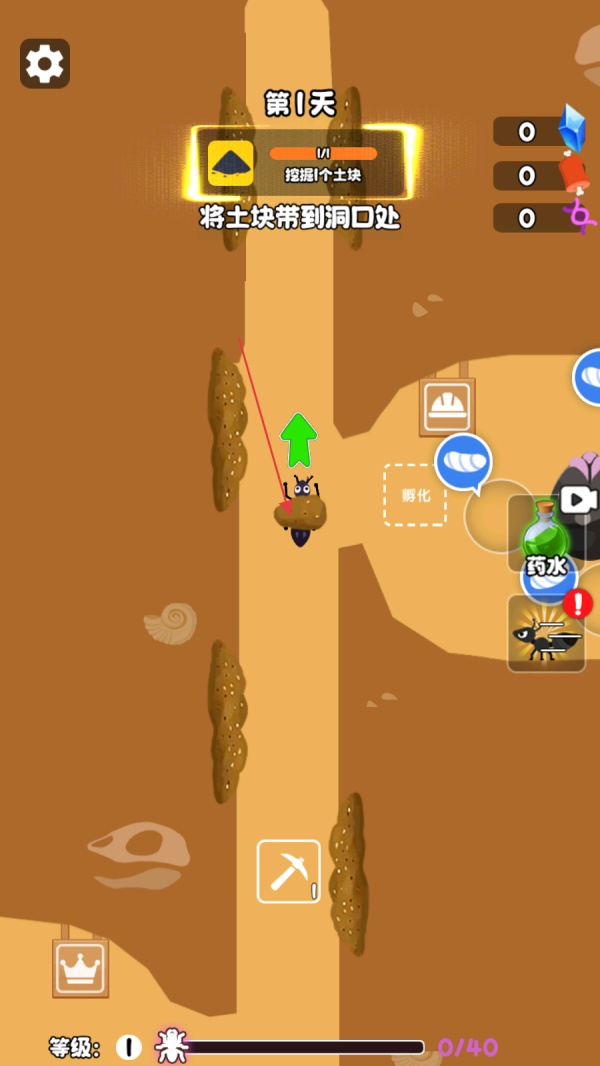Image resolution: width=600 pixels, height=1066 pixels.
Task: Tap the dig one dirt block quest banner
Action: 300,163
